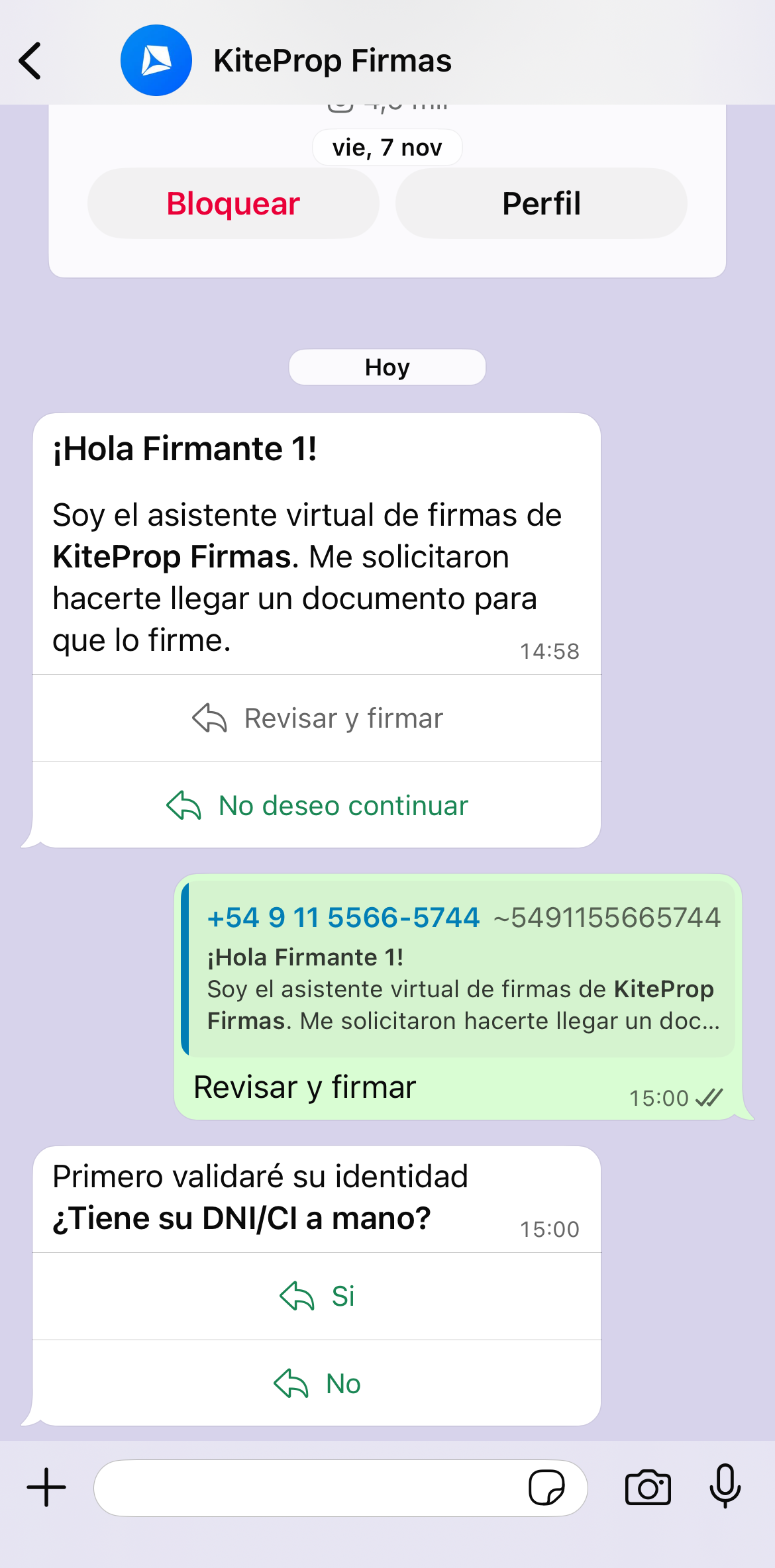The height and width of the screenshot is (1568, 775).
Task: Answer Si to the DNI question
Action: [x=317, y=1296]
